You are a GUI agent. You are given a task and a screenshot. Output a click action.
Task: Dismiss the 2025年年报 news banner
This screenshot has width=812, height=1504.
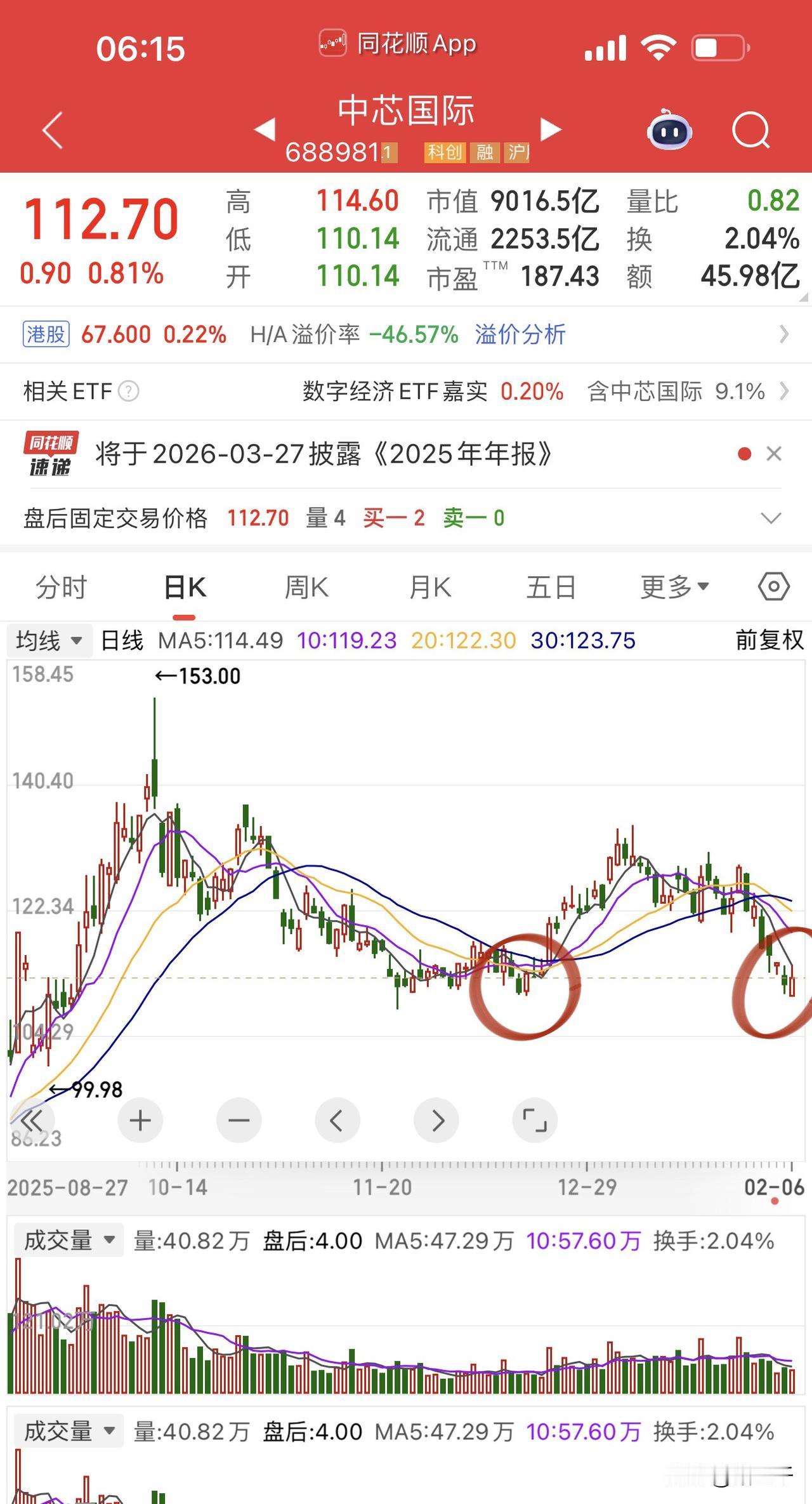774,454
